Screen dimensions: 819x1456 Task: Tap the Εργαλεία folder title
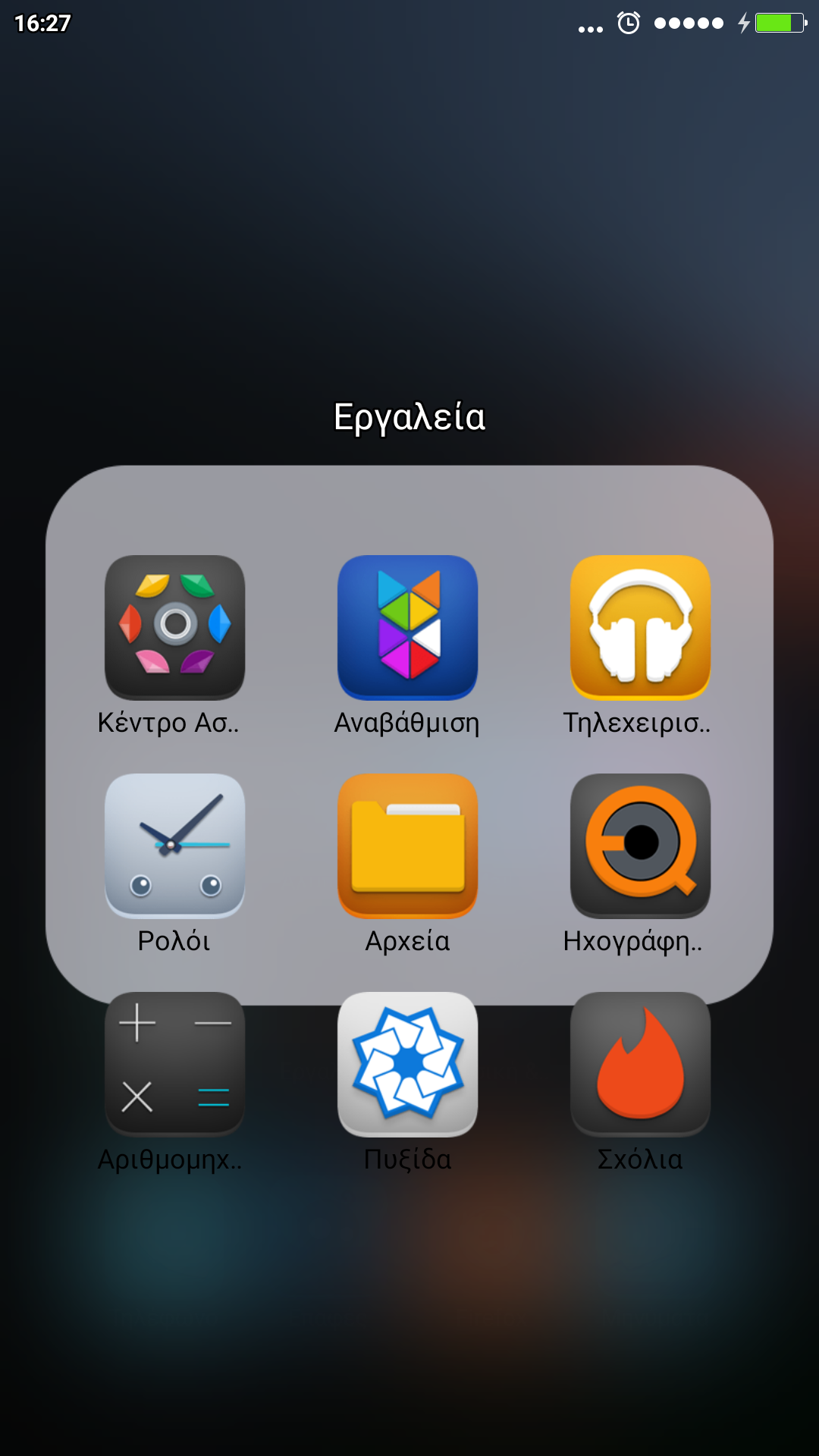click(x=409, y=417)
